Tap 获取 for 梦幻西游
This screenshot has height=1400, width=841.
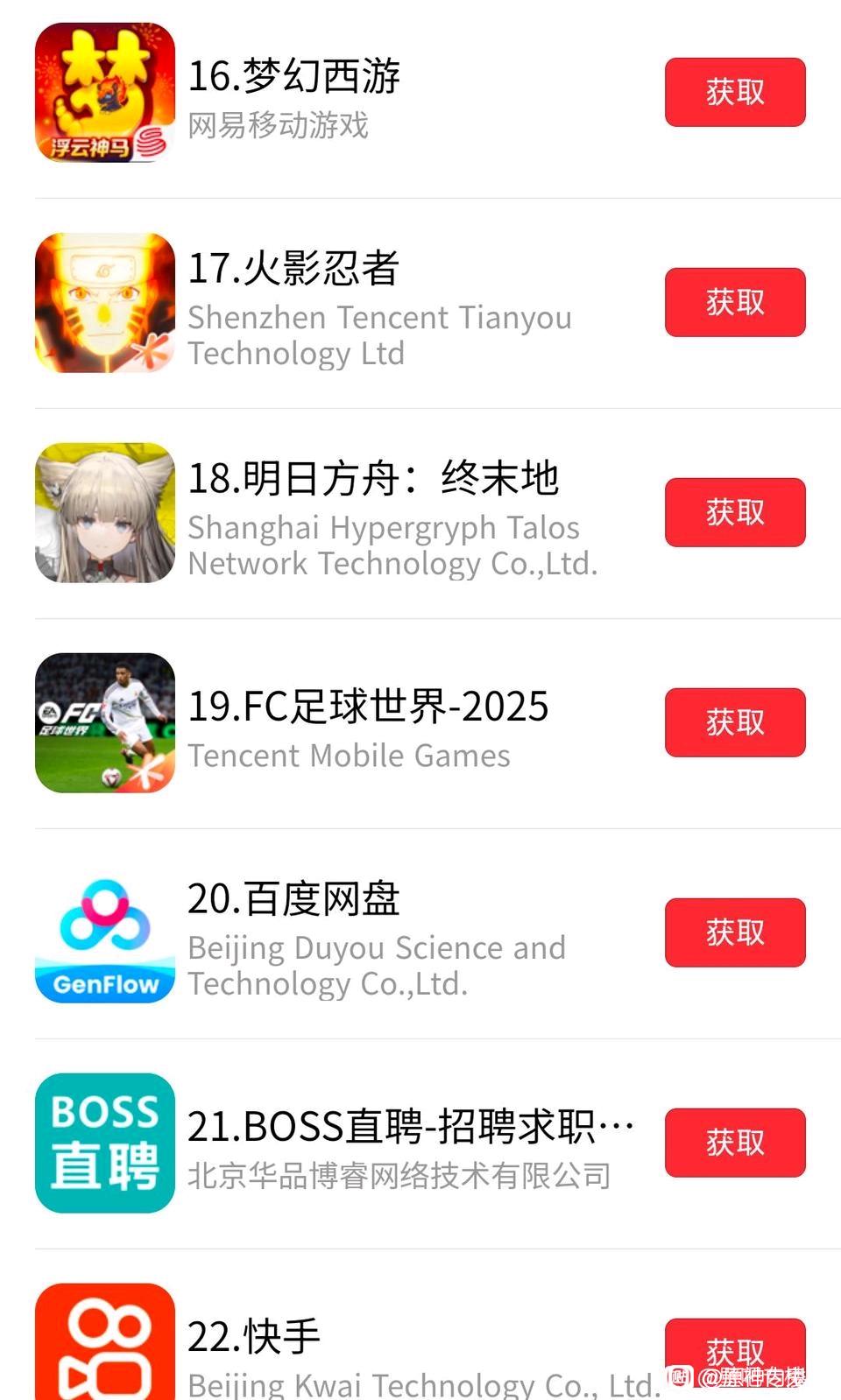point(734,92)
